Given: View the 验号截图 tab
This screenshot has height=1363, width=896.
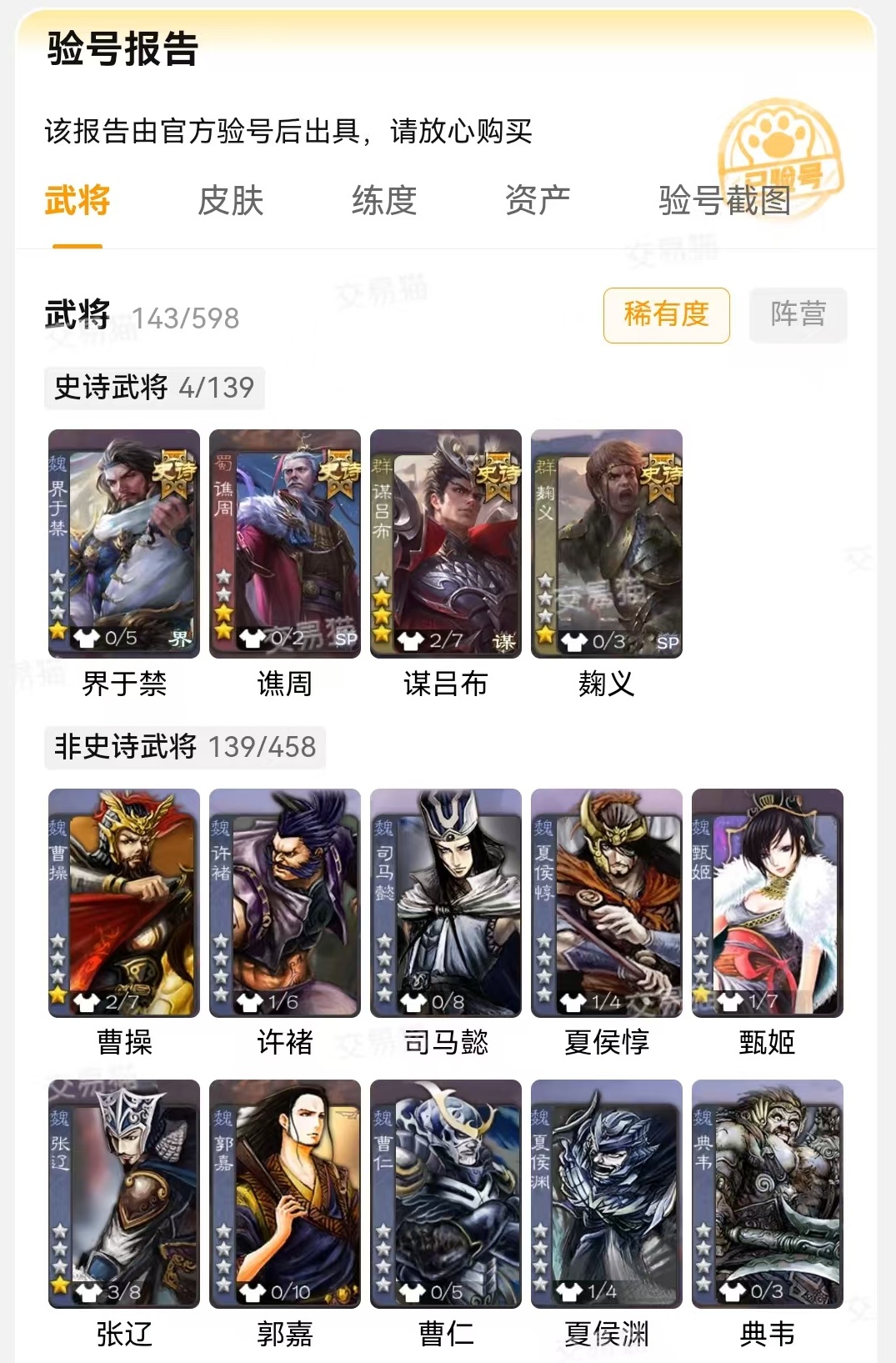Looking at the screenshot, I should (724, 201).
